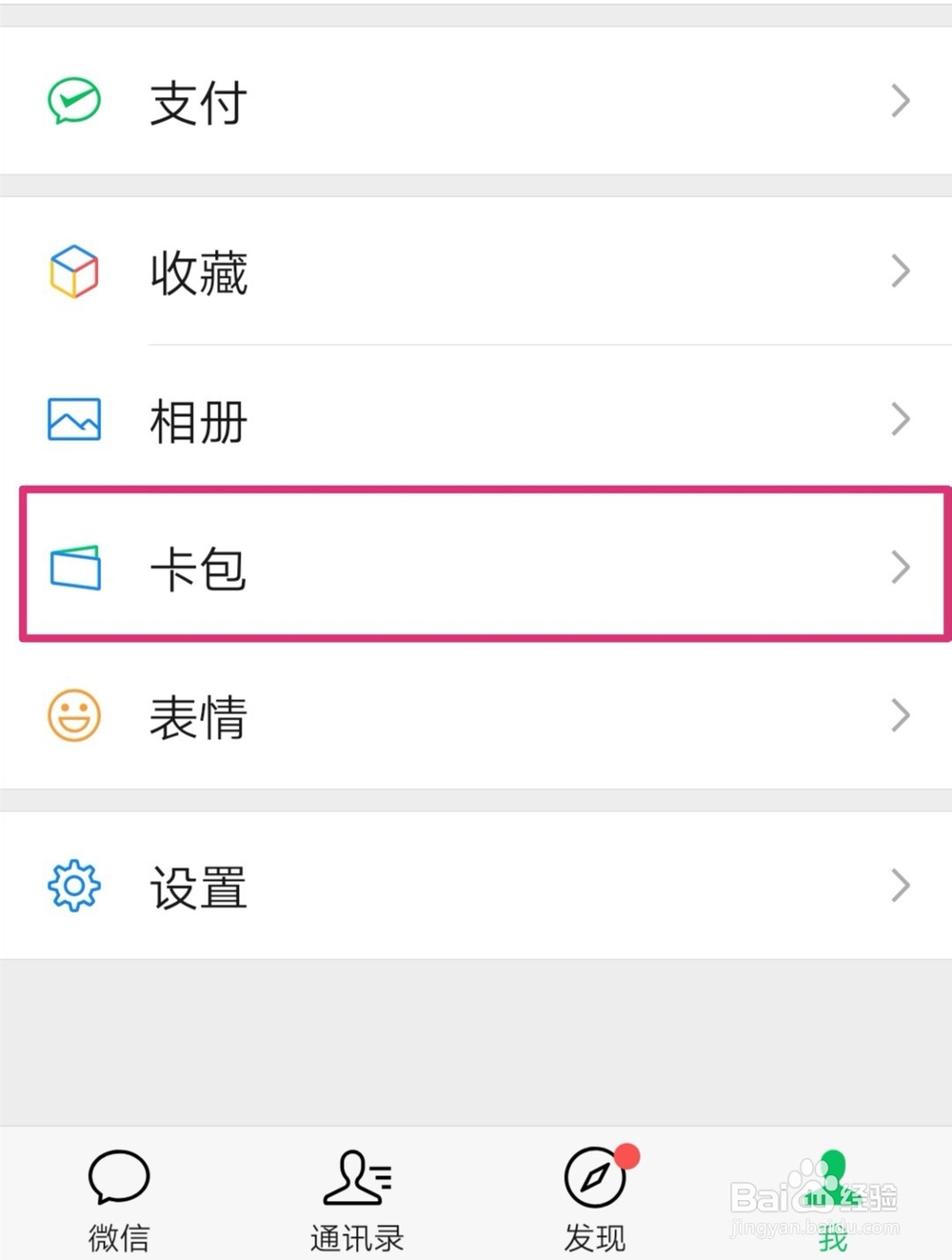The image size is (952, 1260).
Task: Click the 通讯录 contacts icon
Action: 356,1178
